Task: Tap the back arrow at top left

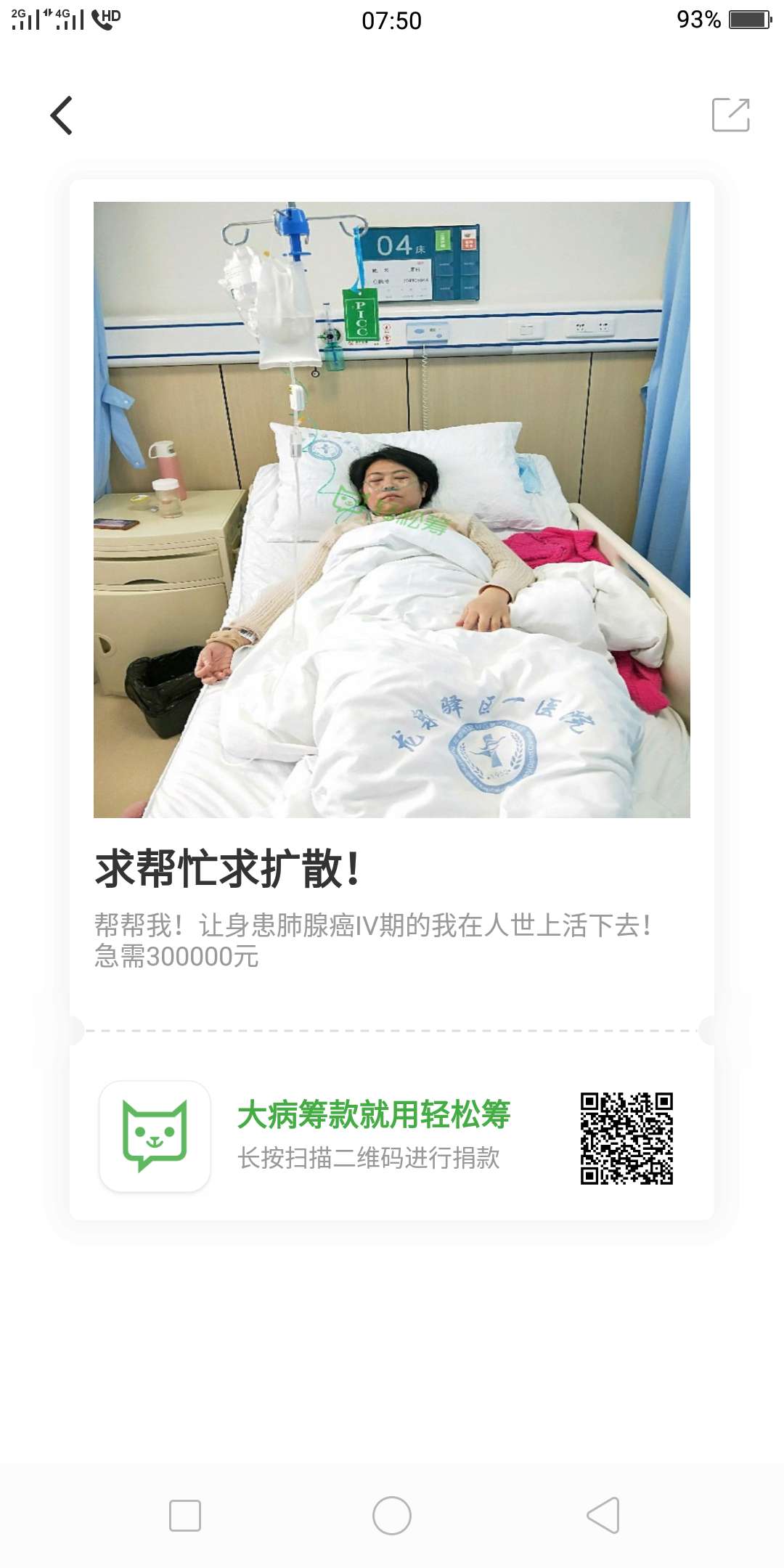Action: 62,113
